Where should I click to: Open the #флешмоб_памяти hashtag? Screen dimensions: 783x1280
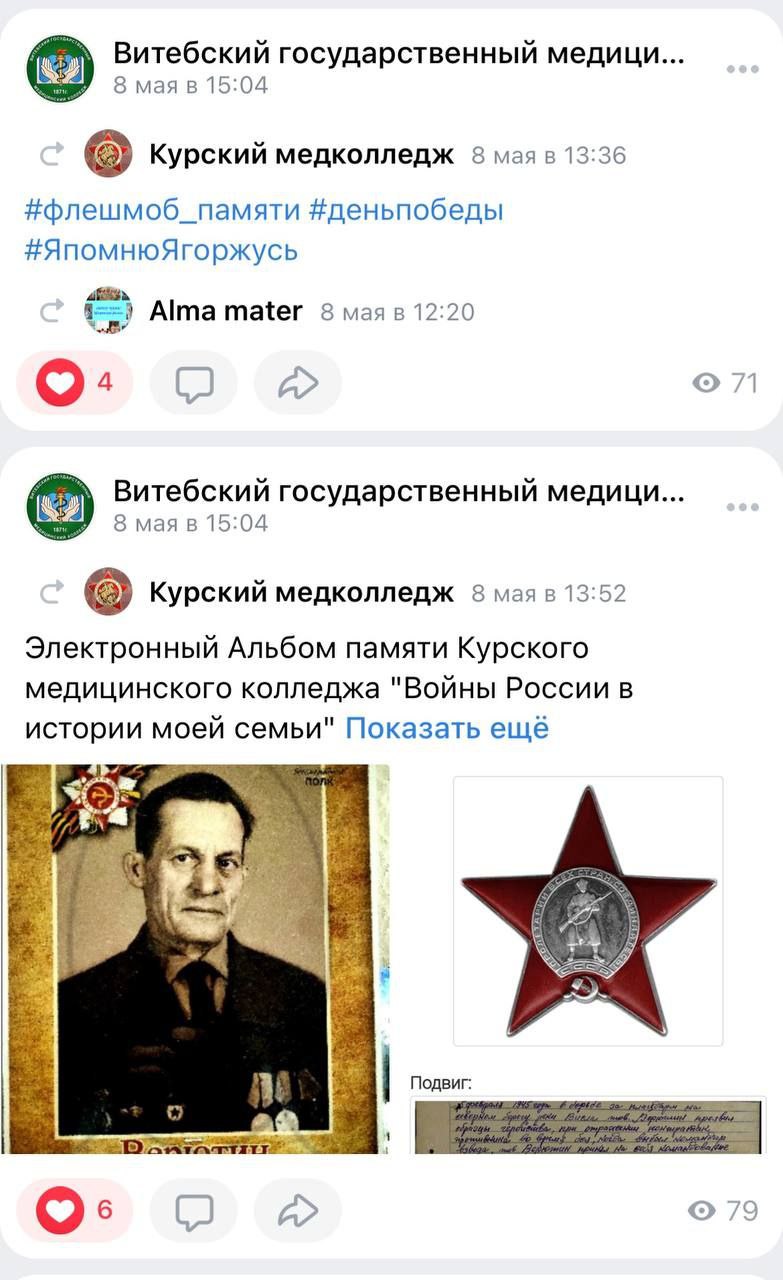click(x=162, y=211)
